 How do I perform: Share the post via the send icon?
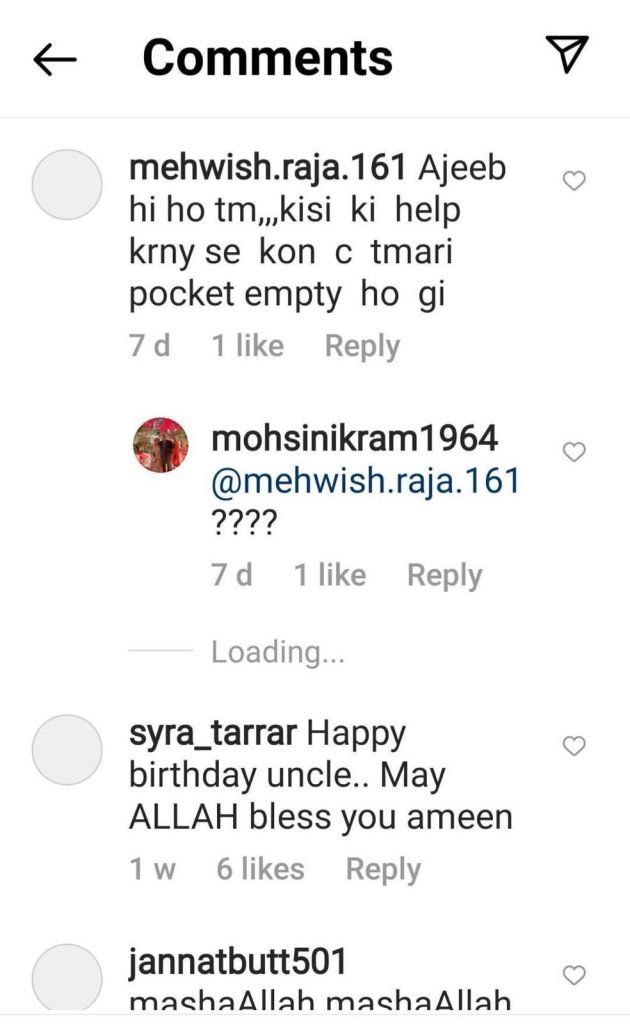pyautogui.click(x=568, y=55)
